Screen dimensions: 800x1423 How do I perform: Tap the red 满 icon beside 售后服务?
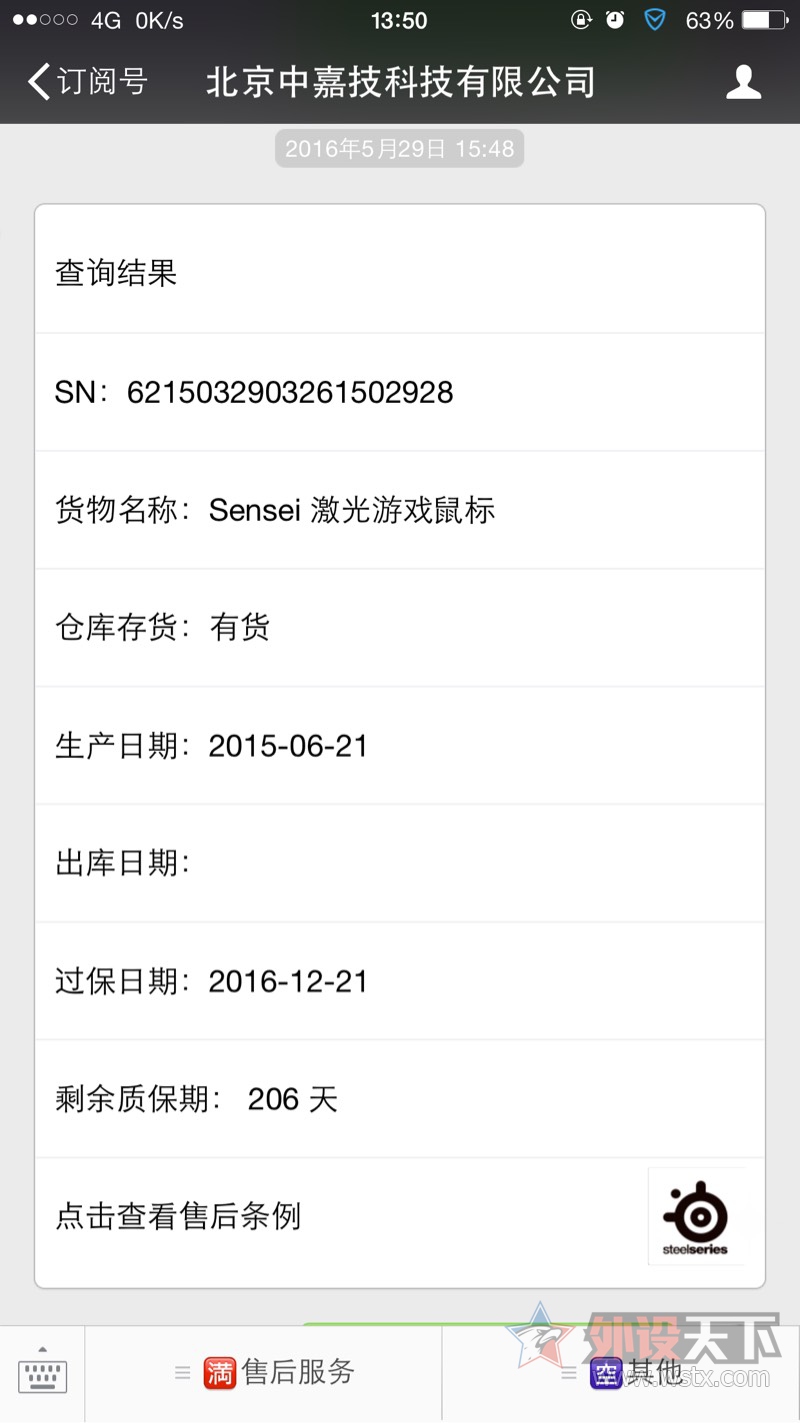[221, 1373]
